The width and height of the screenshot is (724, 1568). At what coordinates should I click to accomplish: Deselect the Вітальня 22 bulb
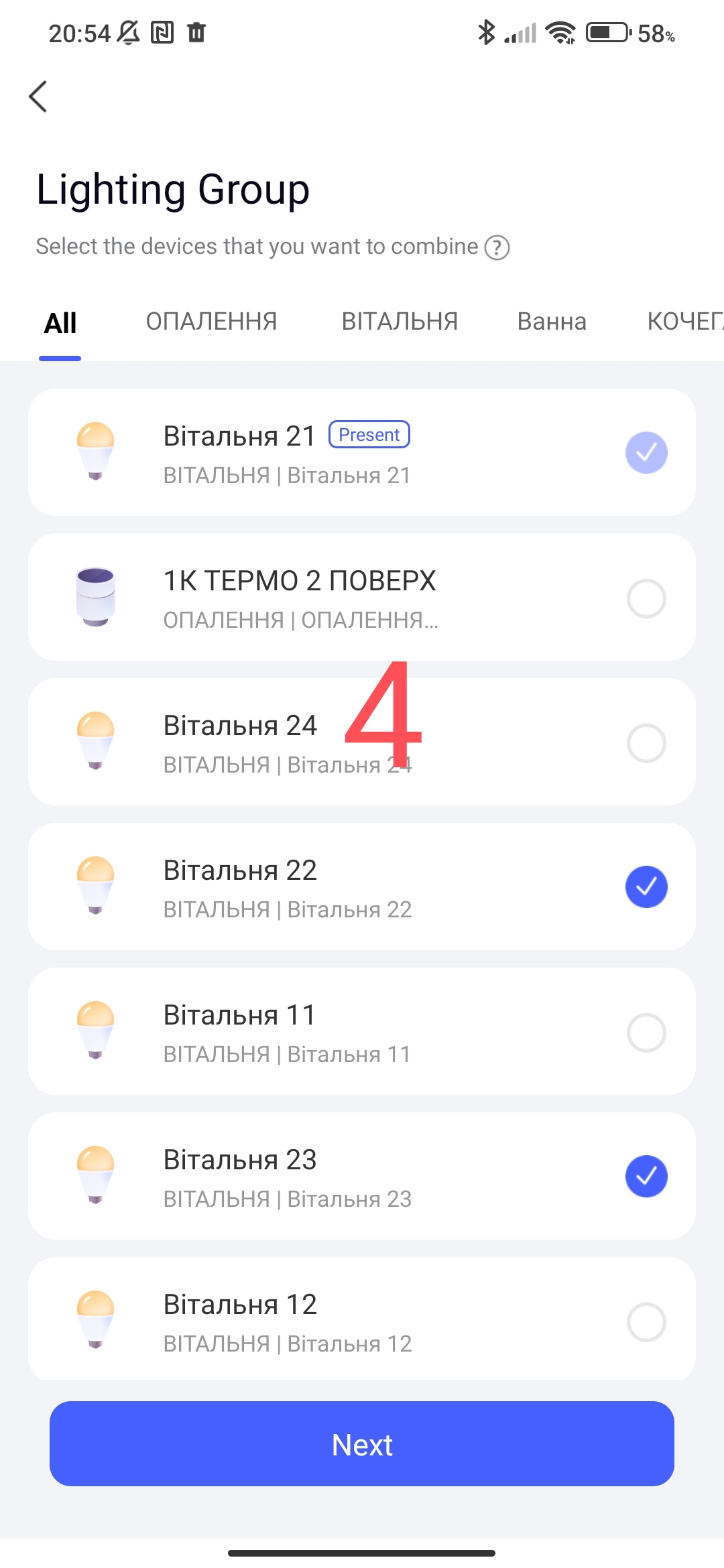tap(646, 887)
